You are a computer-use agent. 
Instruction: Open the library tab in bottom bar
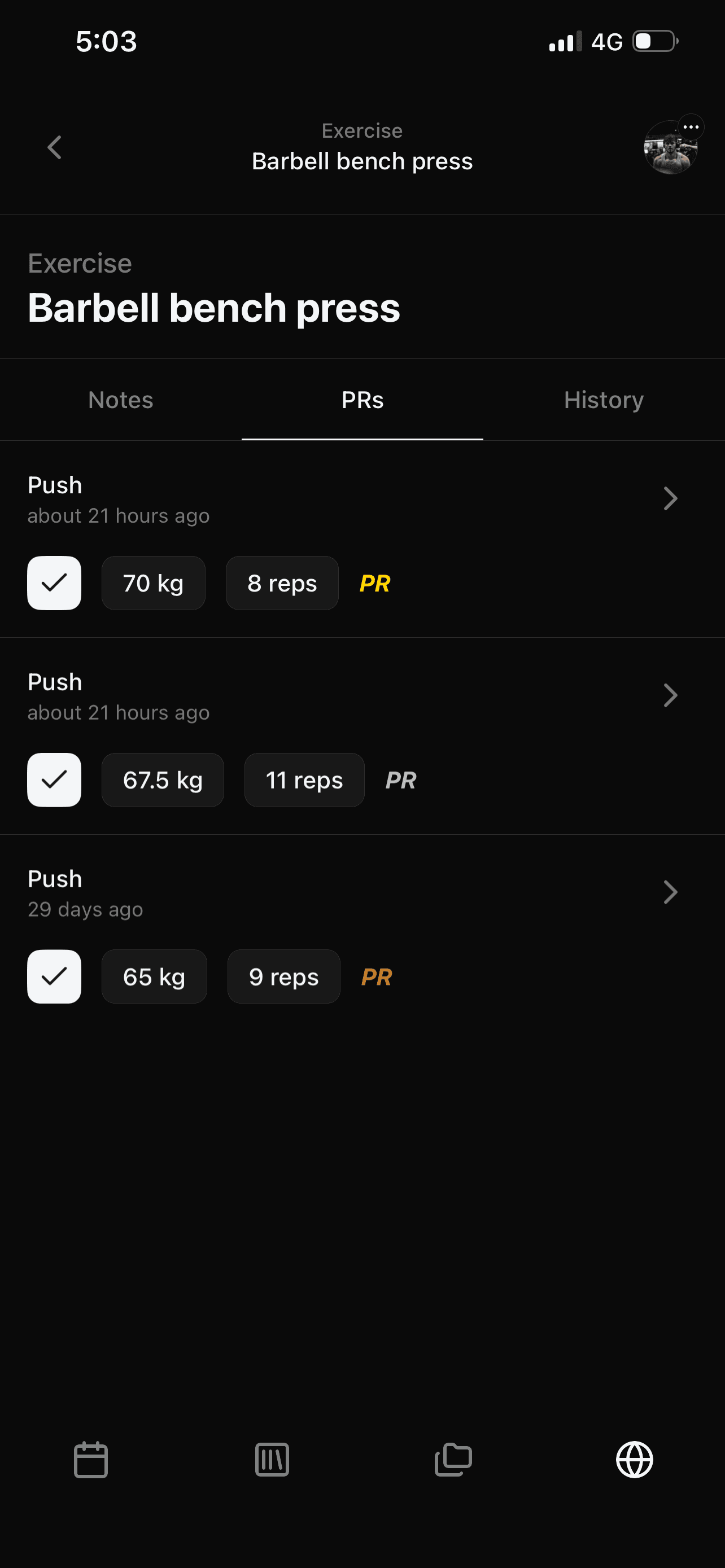(272, 1459)
